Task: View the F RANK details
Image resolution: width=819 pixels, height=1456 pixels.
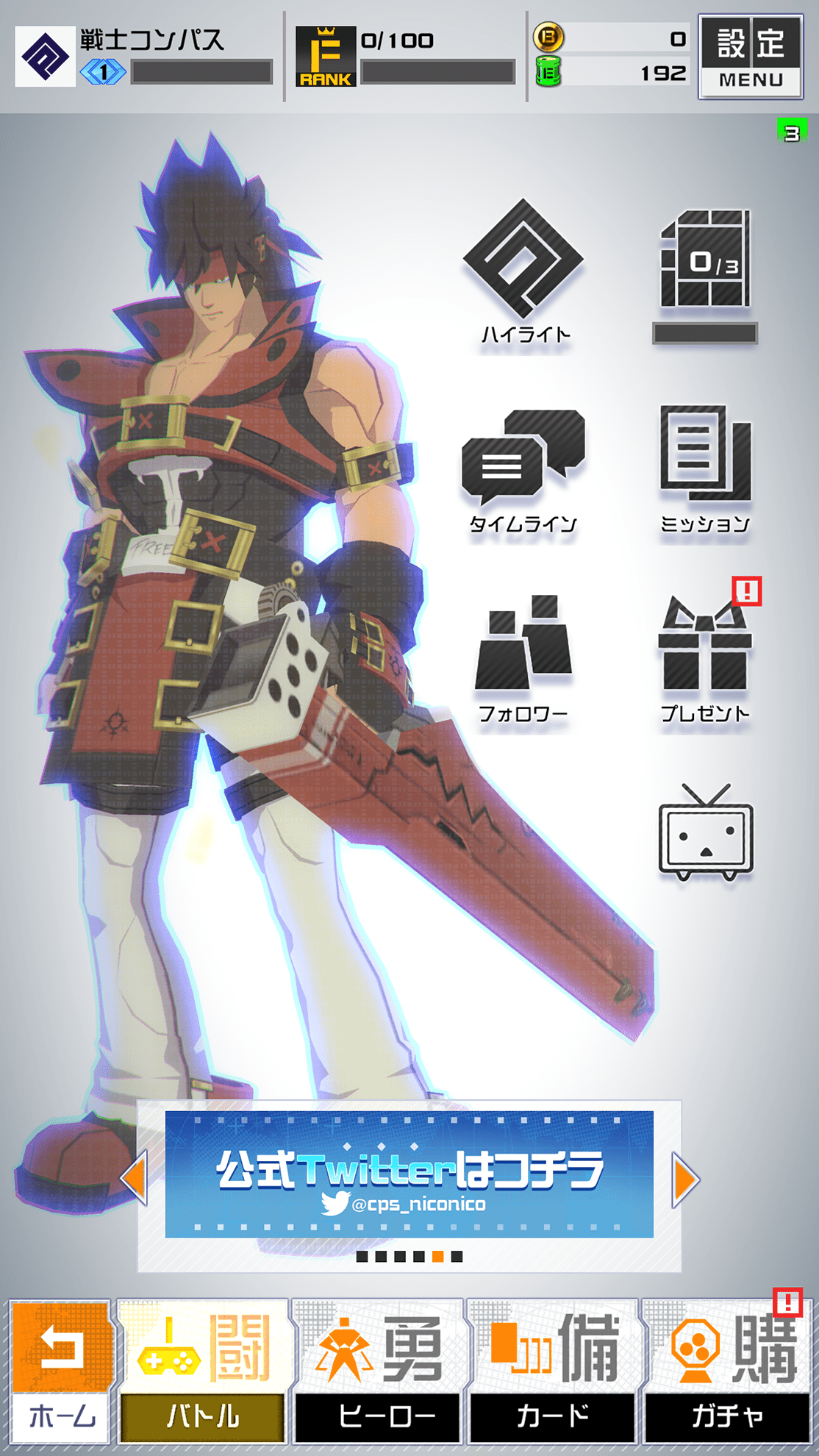Action: tap(326, 57)
